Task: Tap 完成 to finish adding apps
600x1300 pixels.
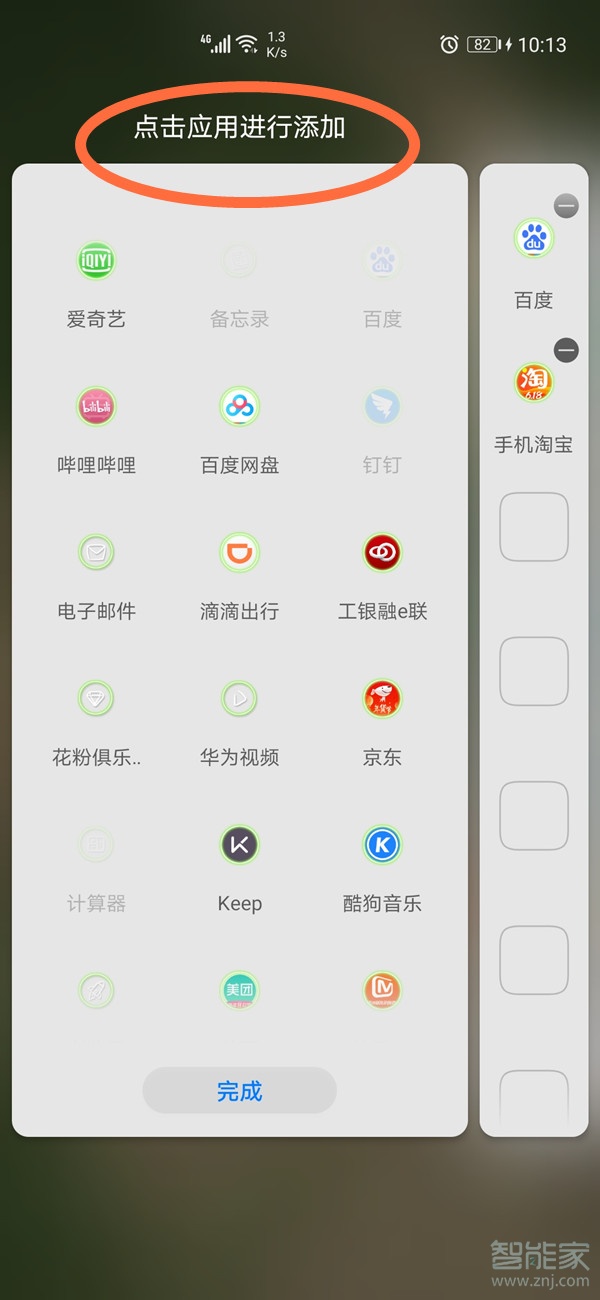Action: [x=239, y=1090]
